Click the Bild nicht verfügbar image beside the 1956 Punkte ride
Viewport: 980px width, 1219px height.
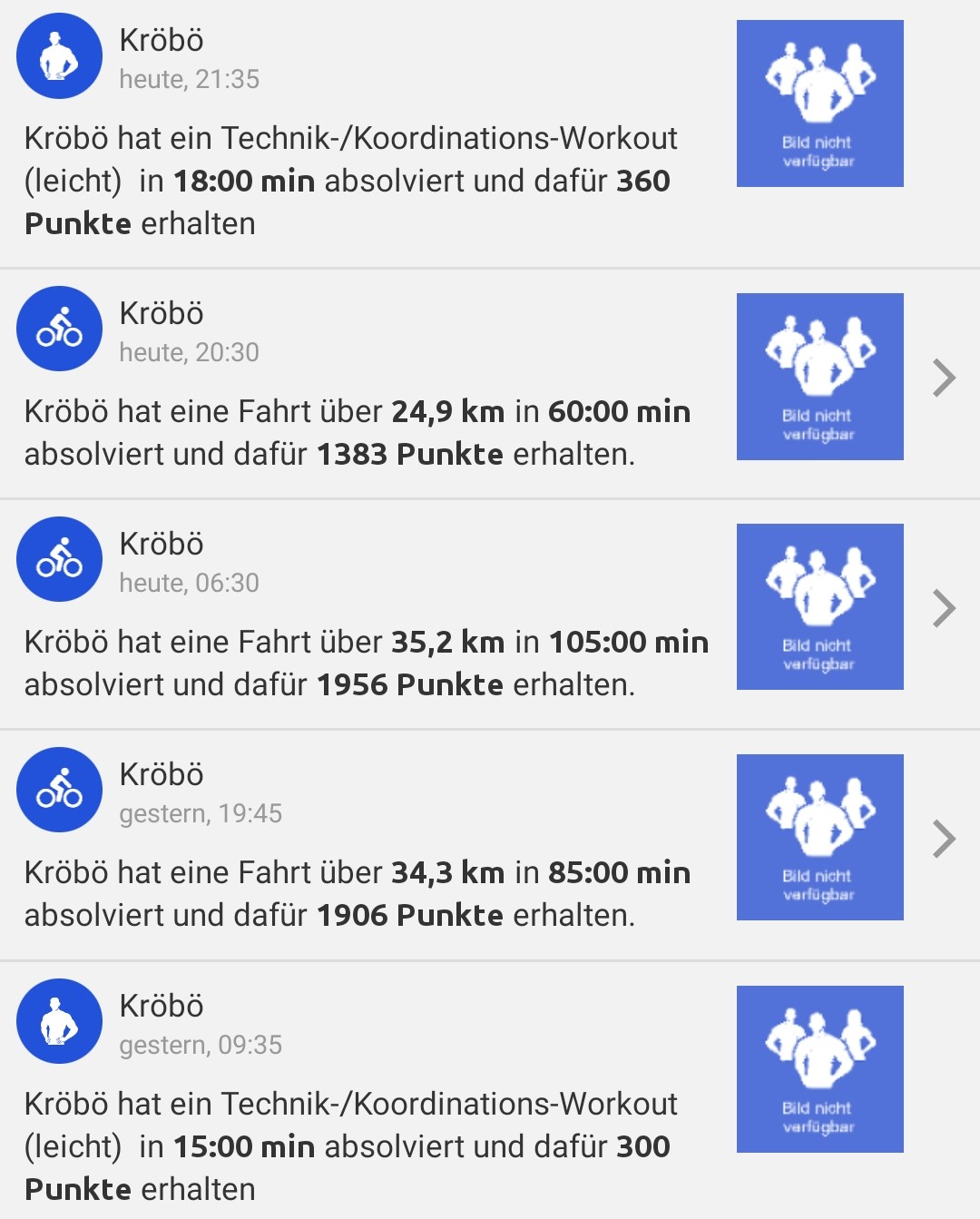pyautogui.click(x=819, y=605)
